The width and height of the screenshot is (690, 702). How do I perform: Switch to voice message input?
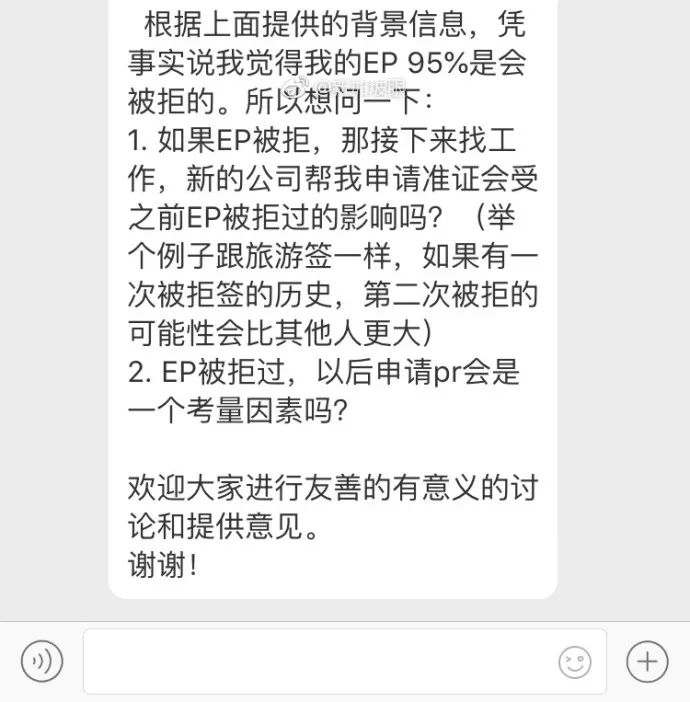click(42, 661)
